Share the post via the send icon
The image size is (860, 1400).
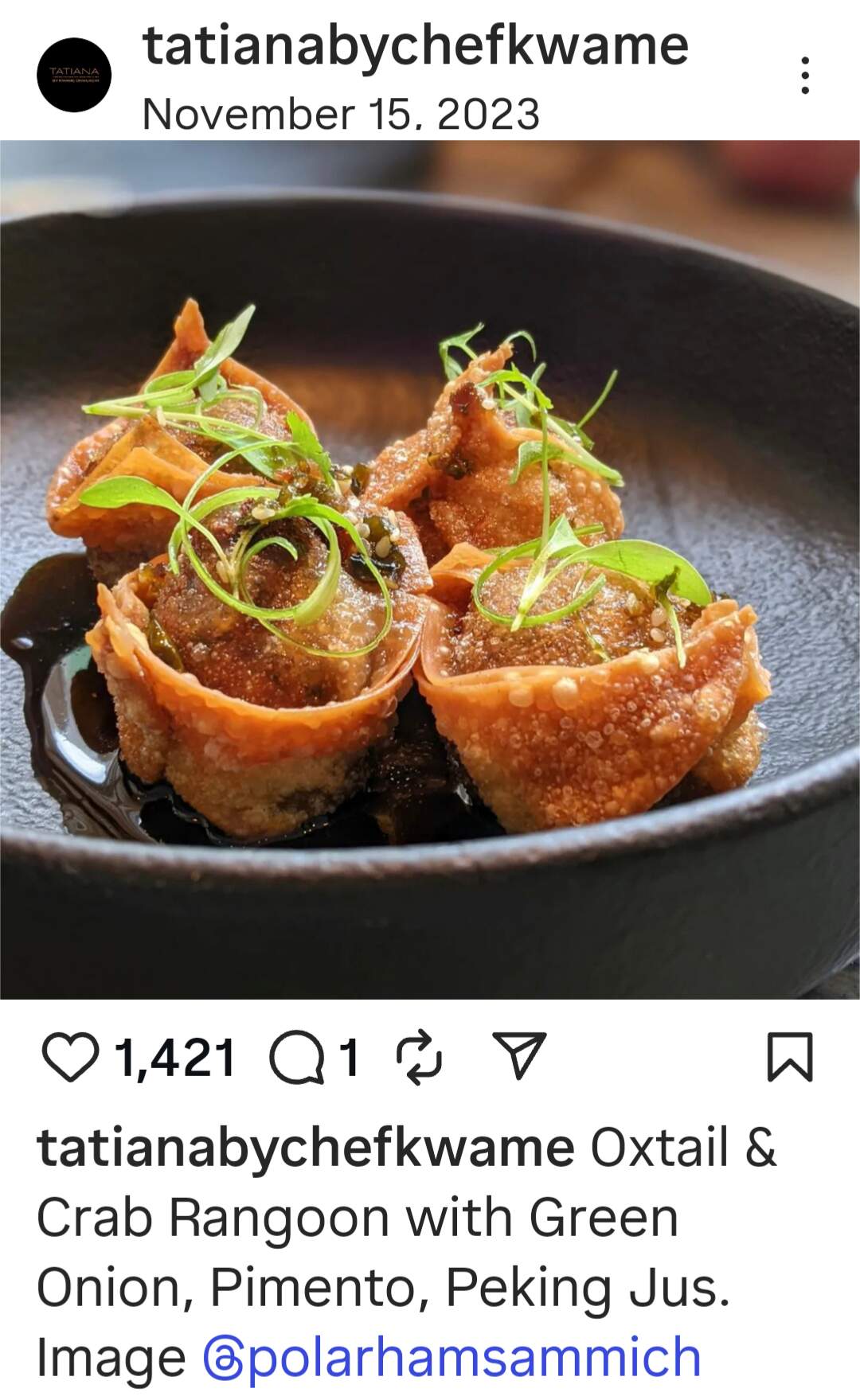click(519, 1055)
